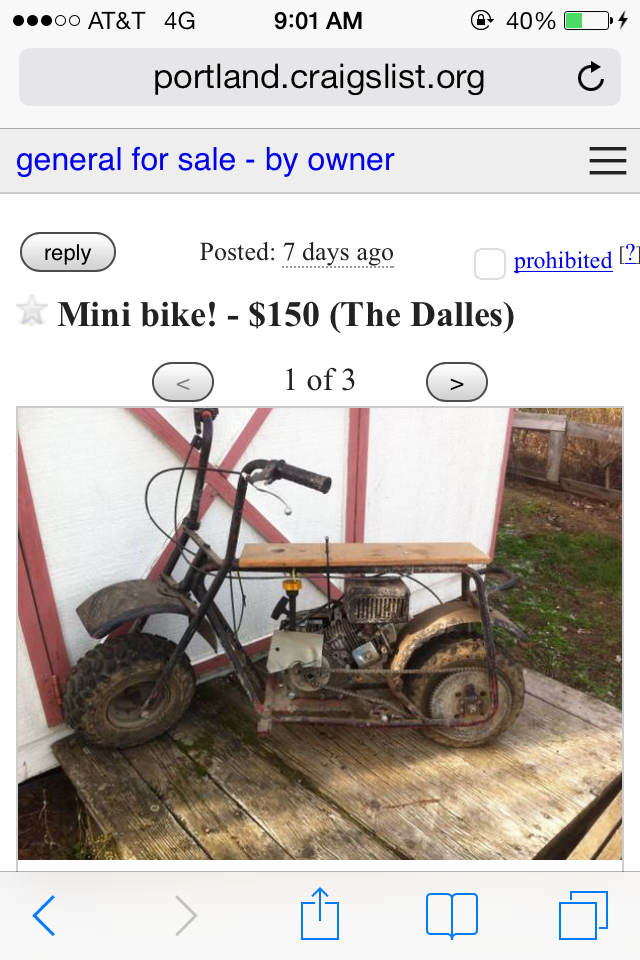Share this page via Safari share sheet
640x960 pixels.
pos(320,915)
